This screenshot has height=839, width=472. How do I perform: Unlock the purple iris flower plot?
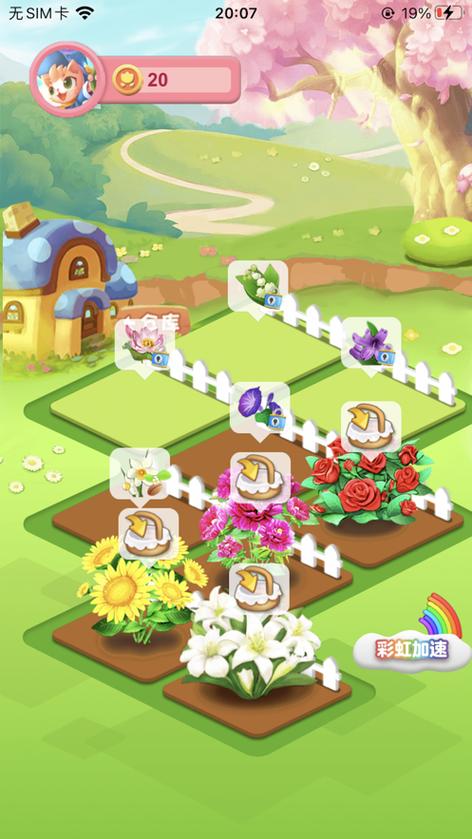(371, 345)
